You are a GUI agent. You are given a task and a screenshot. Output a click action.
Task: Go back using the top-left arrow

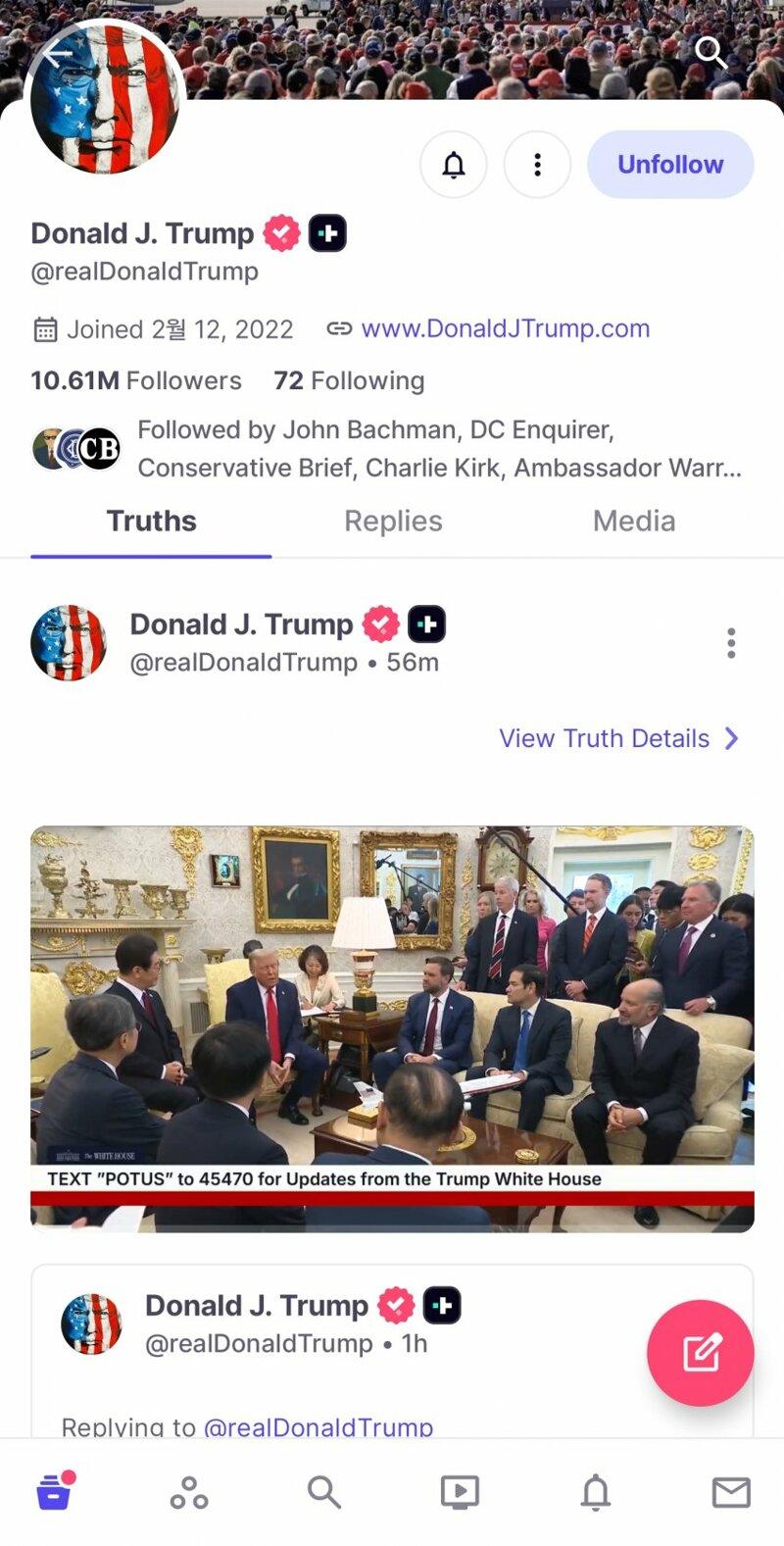pyautogui.click(x=58, y=55)
